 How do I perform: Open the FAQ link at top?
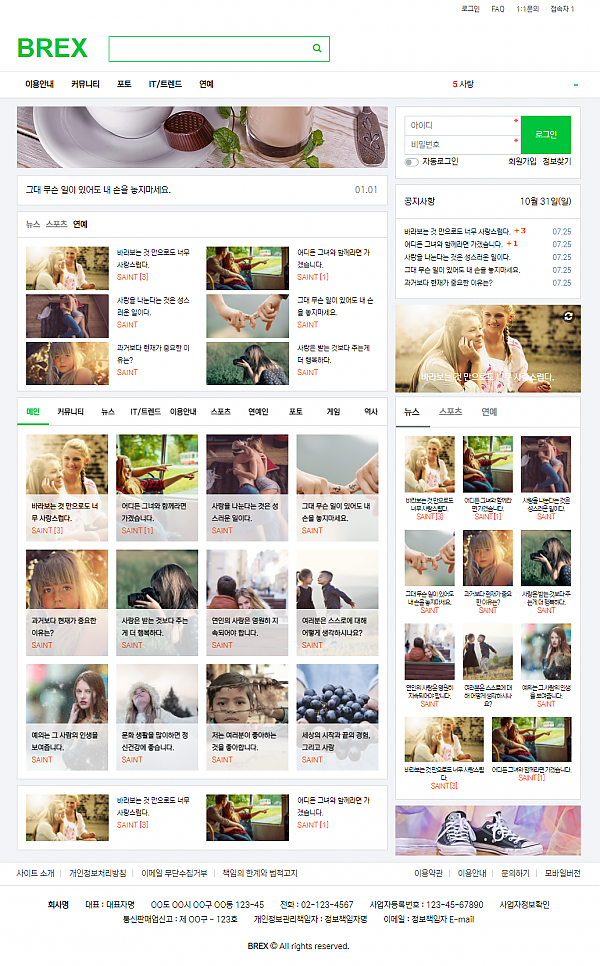(498, 9)
